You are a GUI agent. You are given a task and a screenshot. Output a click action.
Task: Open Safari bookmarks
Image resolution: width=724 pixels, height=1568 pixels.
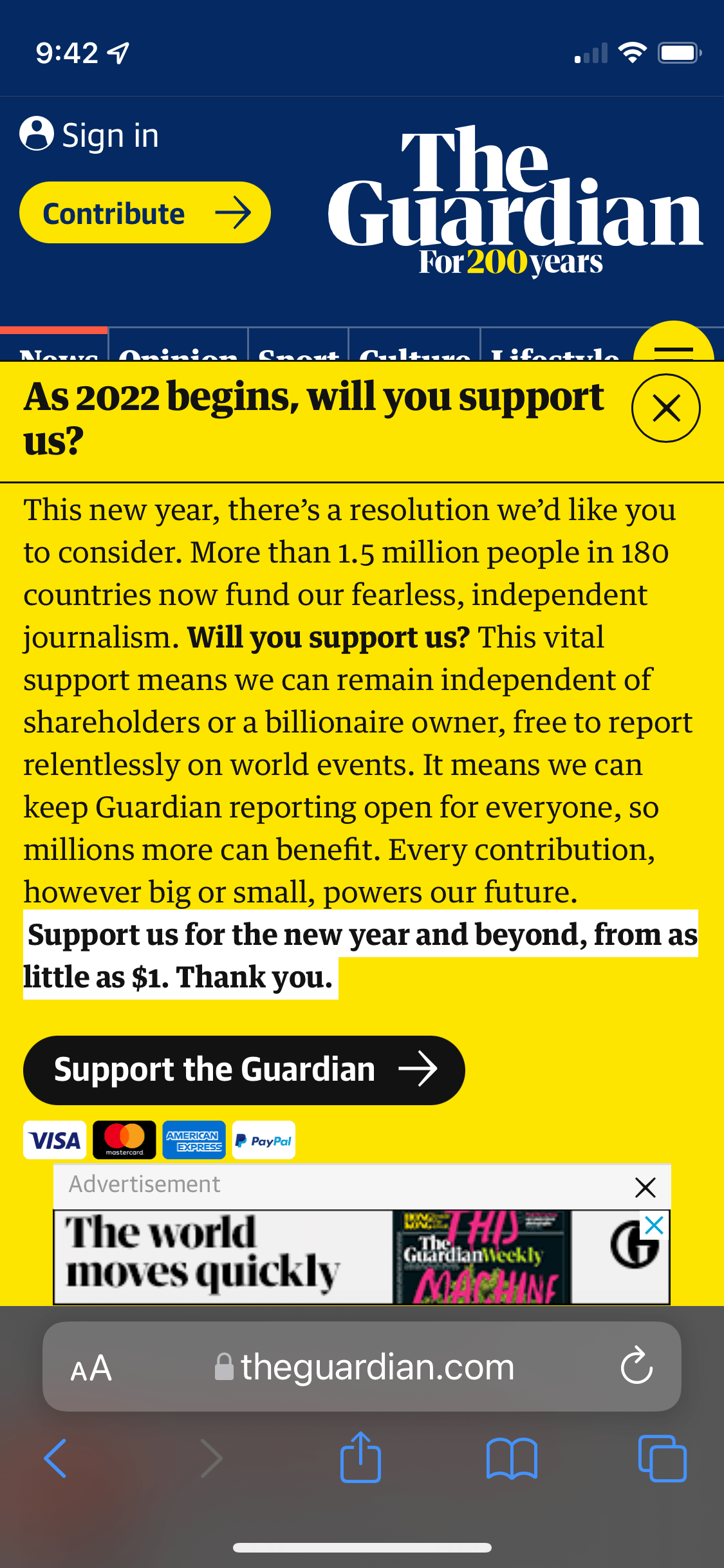point(512,1459)
